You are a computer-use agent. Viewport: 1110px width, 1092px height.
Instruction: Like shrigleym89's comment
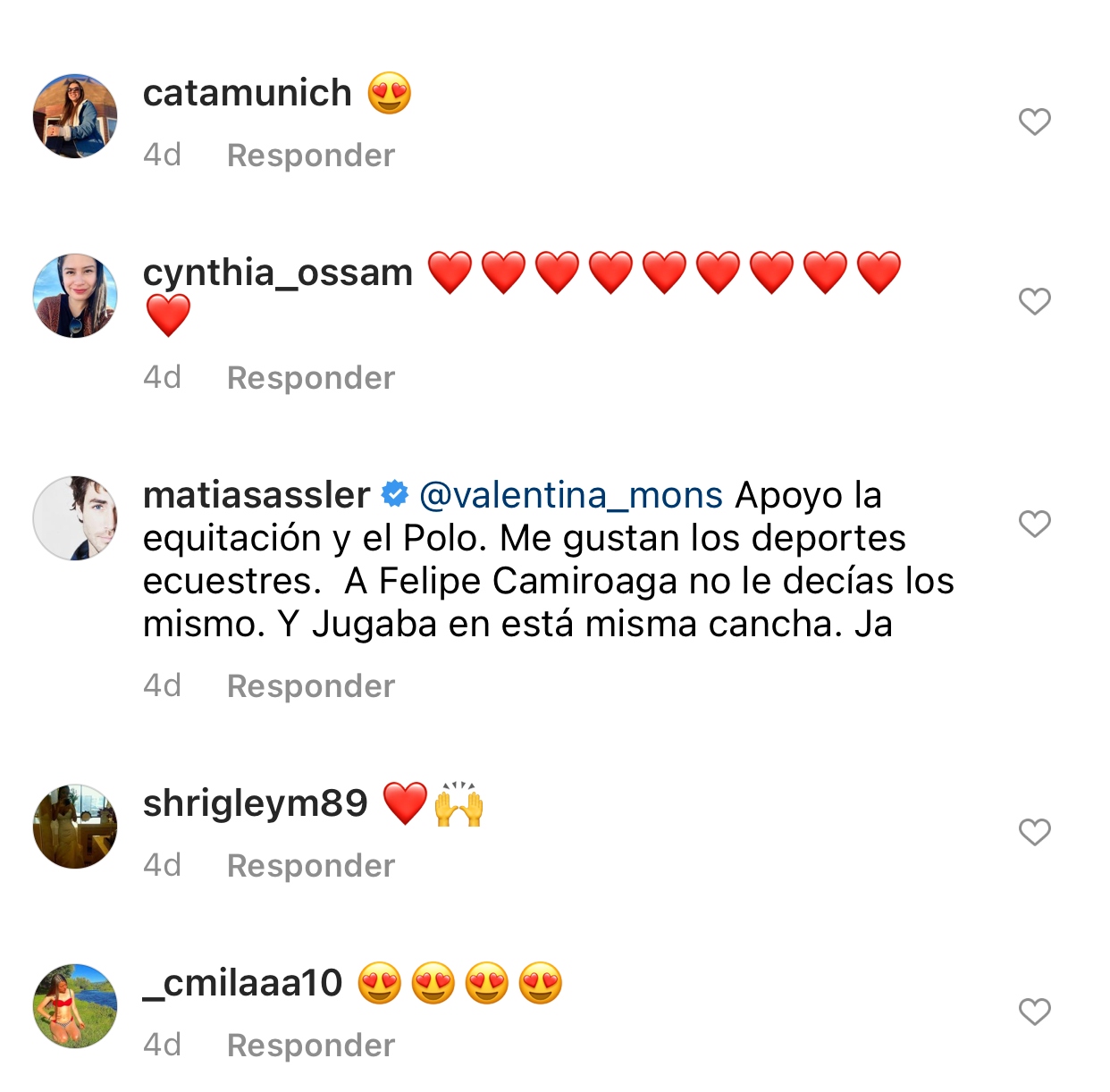tap(1034, 832)
